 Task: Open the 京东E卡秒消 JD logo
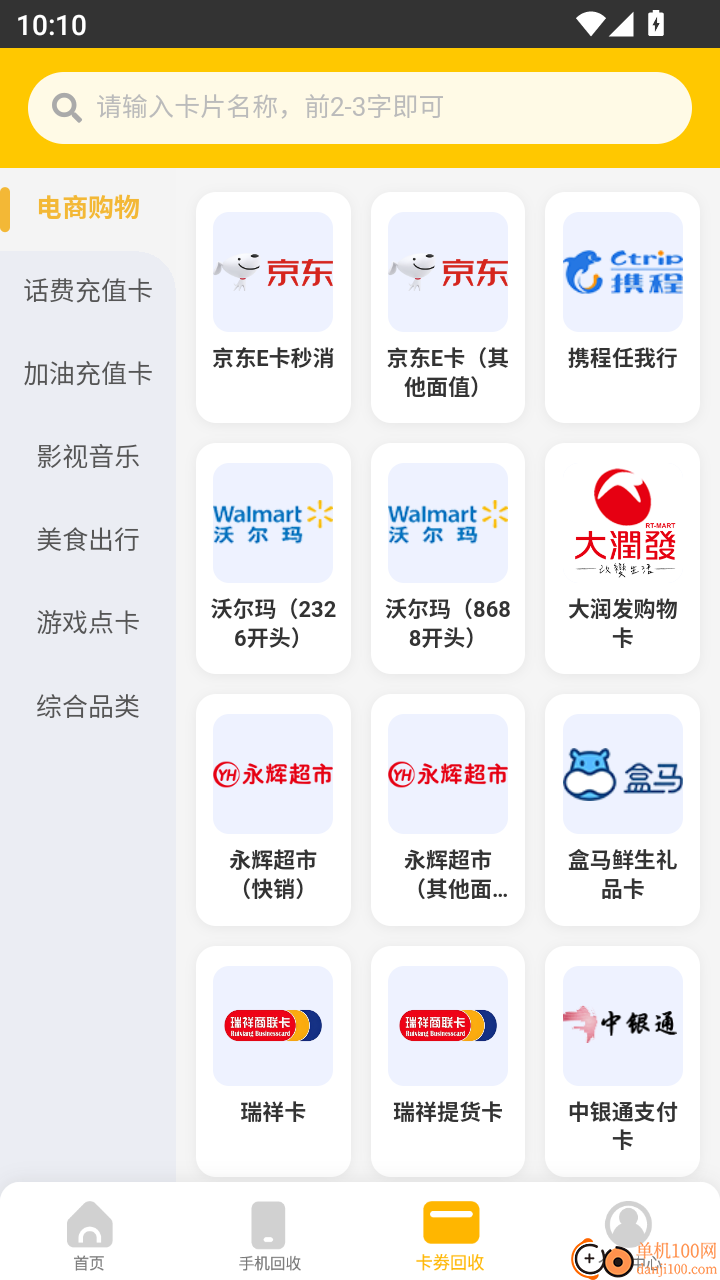coord(273,271)
